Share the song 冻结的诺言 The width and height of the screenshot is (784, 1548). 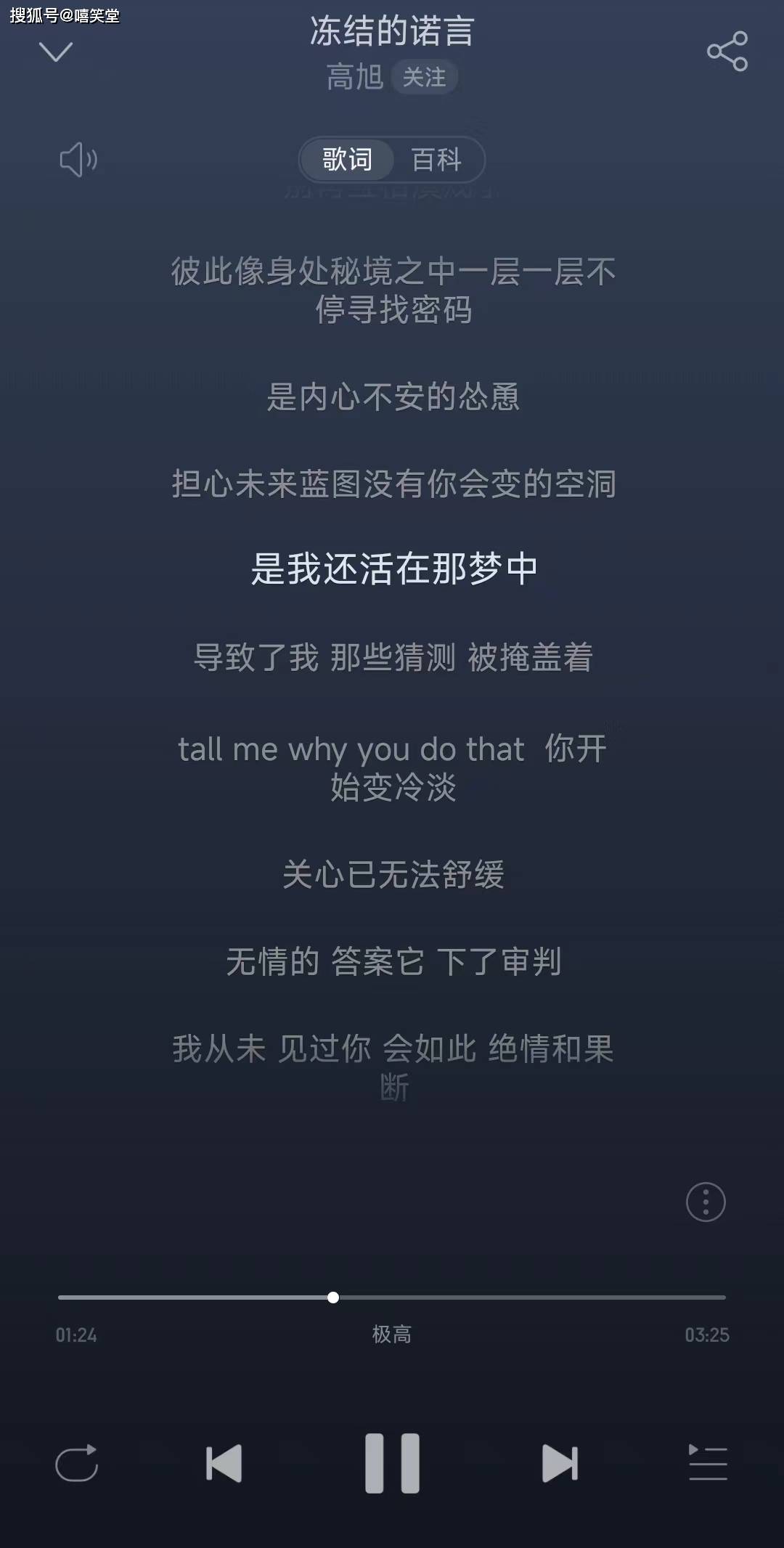click(727, 51)
